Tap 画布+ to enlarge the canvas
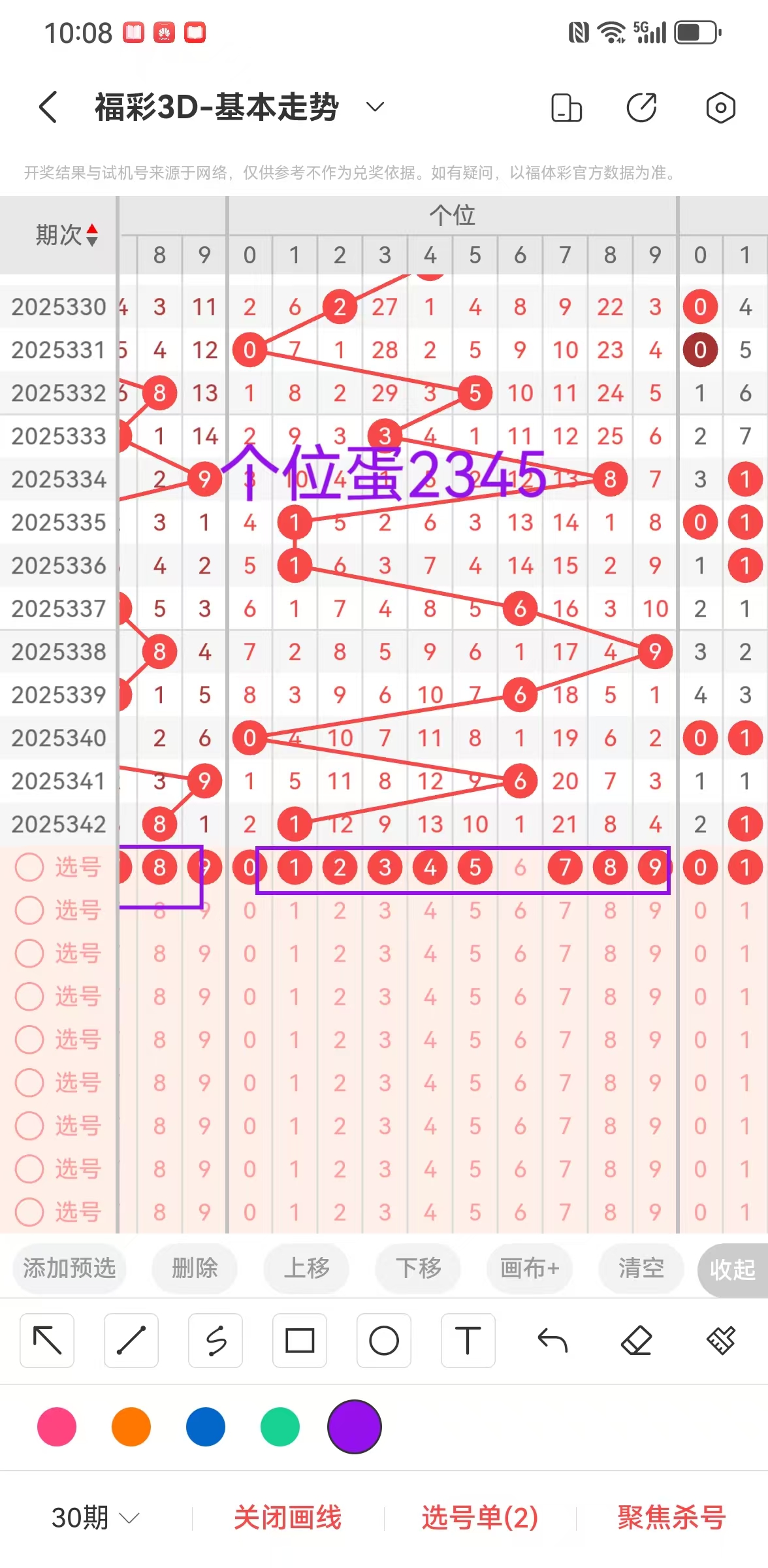Viewport: 768px width, 1568px height. click(x=530, y=1268)
